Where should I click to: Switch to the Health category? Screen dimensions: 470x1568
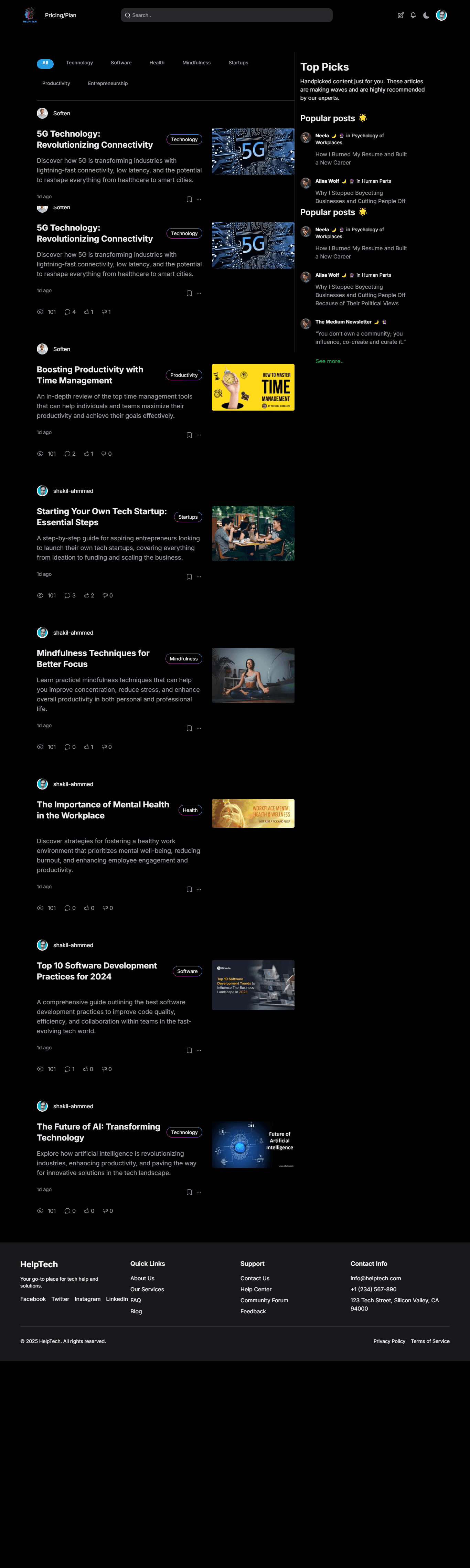157,63
